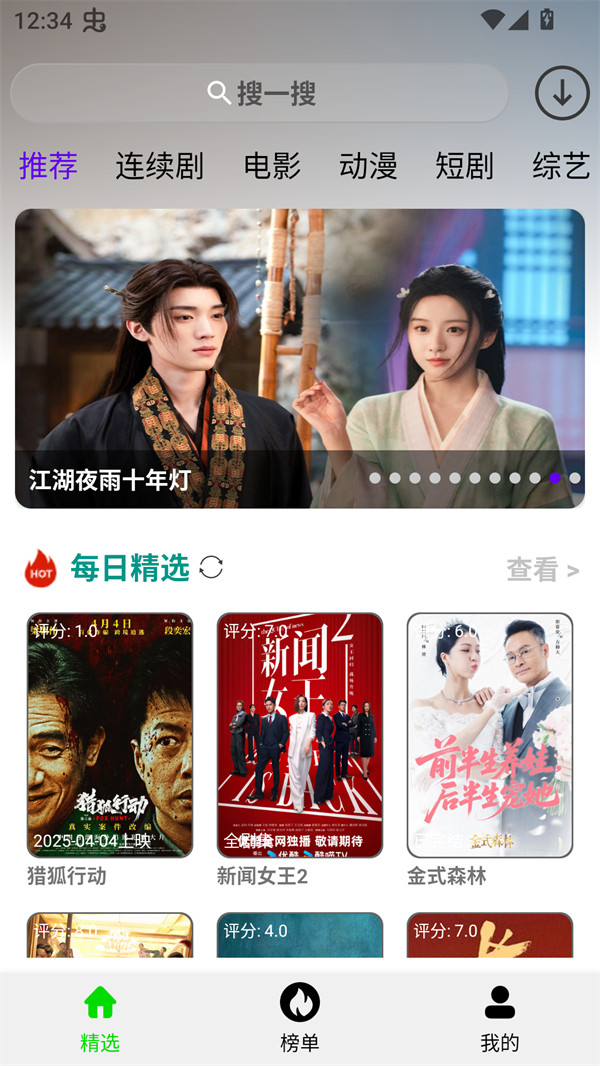Switch to the 综艺 tab
This screenshot has height=1066, width=600.
[560, 166]
